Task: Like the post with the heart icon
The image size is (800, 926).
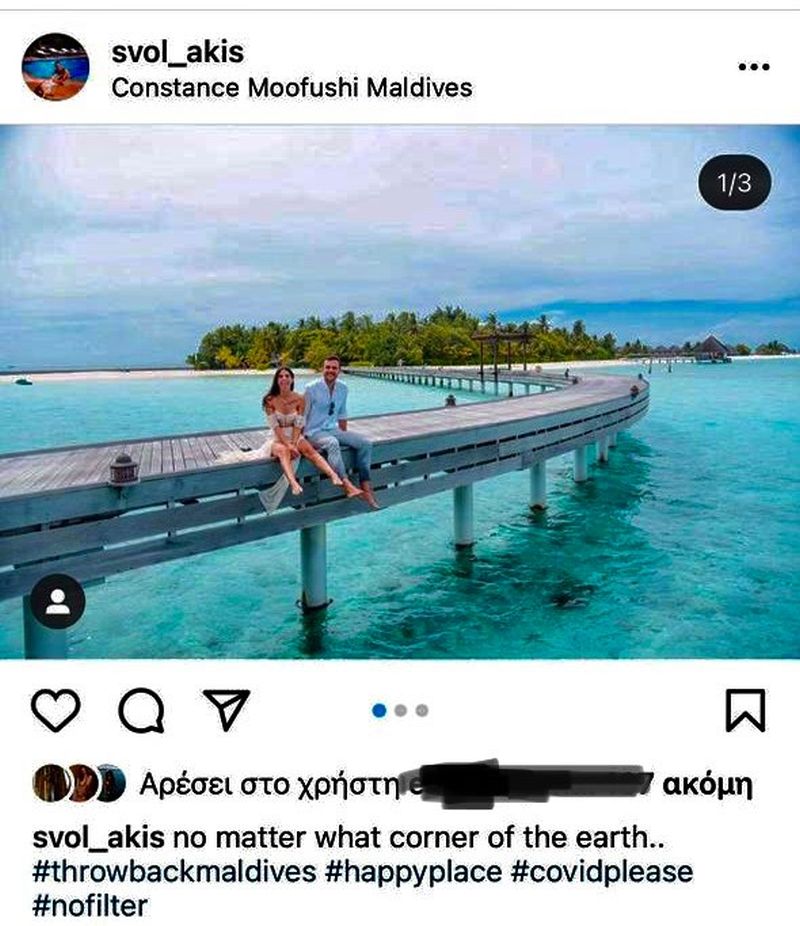Action: point(56,710)
